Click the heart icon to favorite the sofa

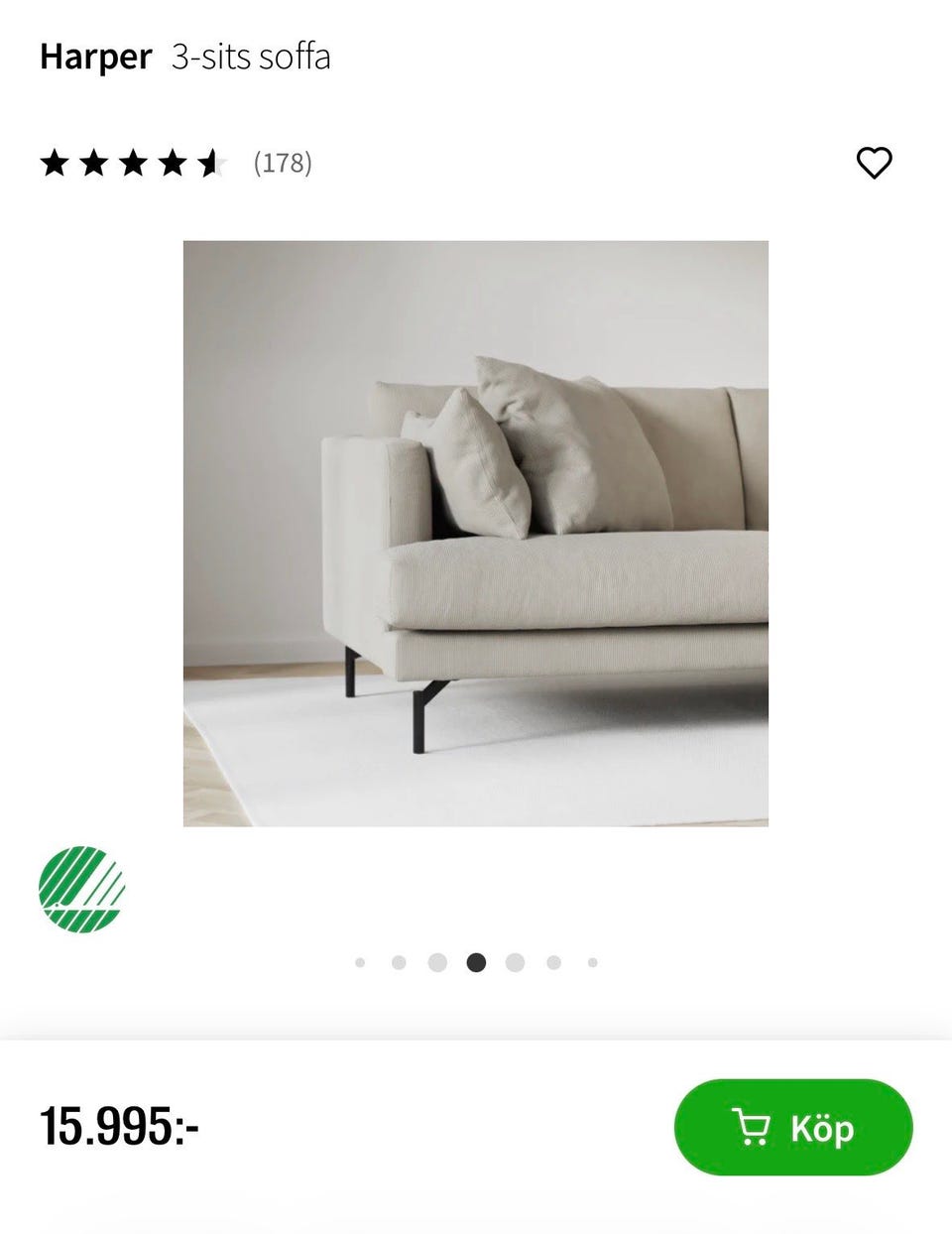point(875,163)
